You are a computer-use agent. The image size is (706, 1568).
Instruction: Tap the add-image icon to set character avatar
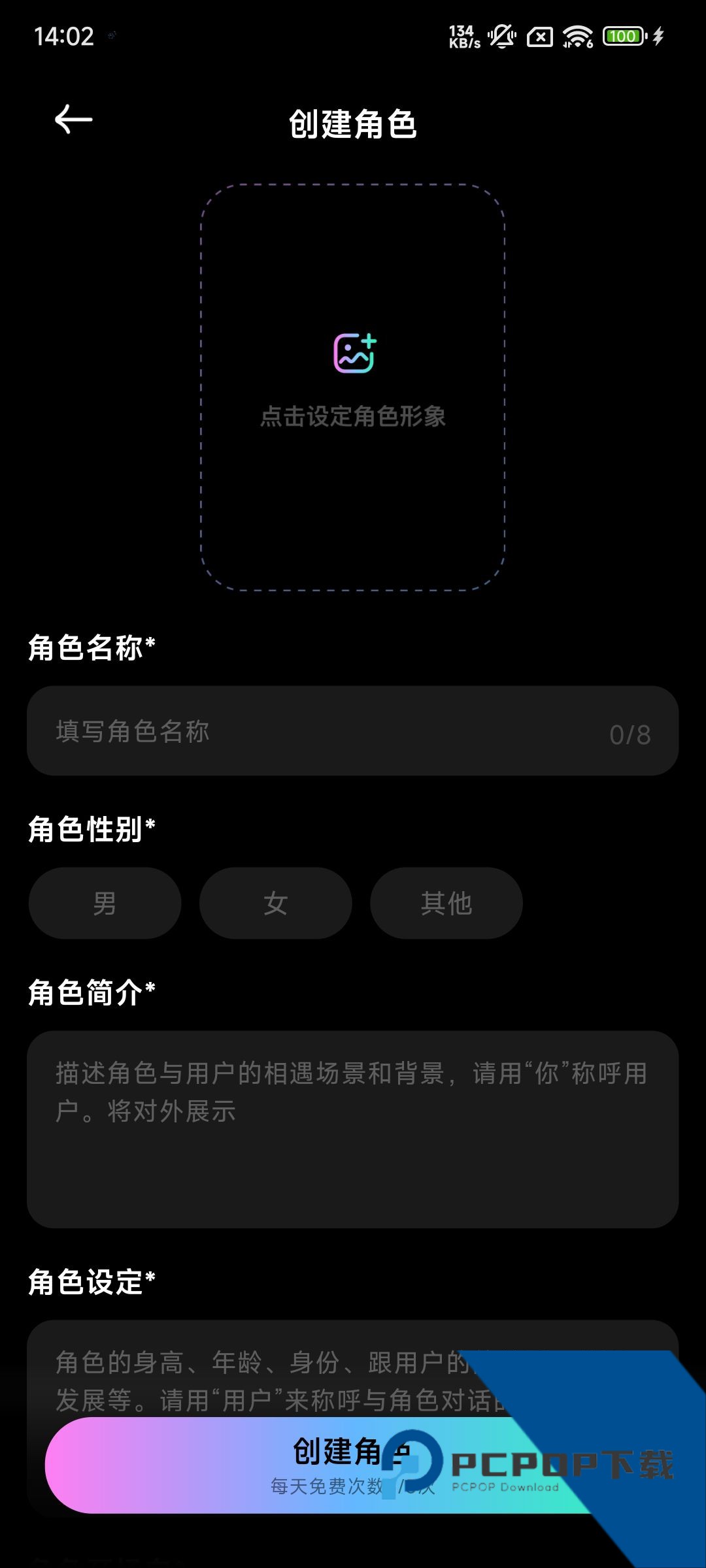tap(353, 353)
